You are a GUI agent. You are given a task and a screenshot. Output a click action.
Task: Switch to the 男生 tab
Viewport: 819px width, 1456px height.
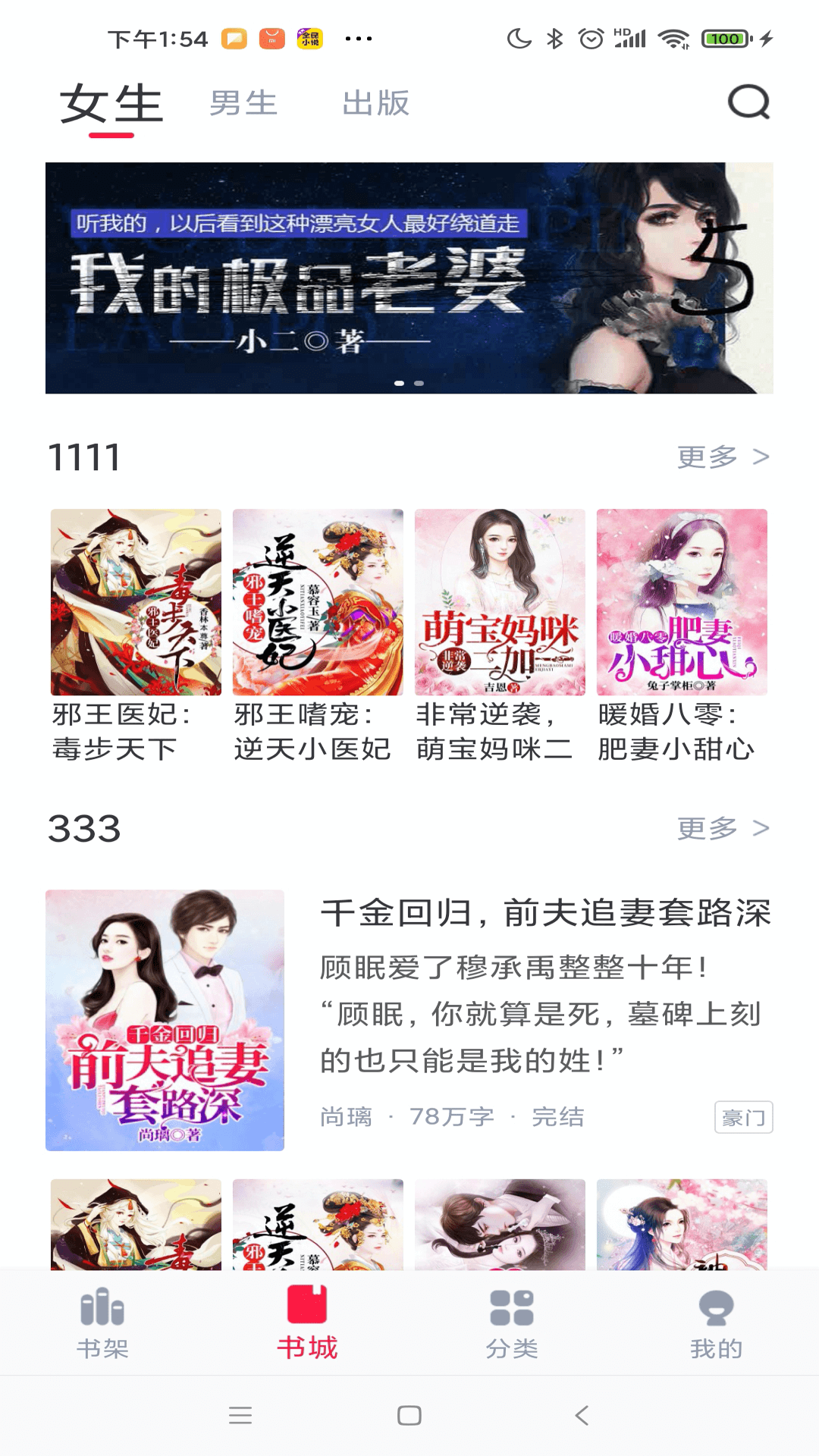point(244,104)
